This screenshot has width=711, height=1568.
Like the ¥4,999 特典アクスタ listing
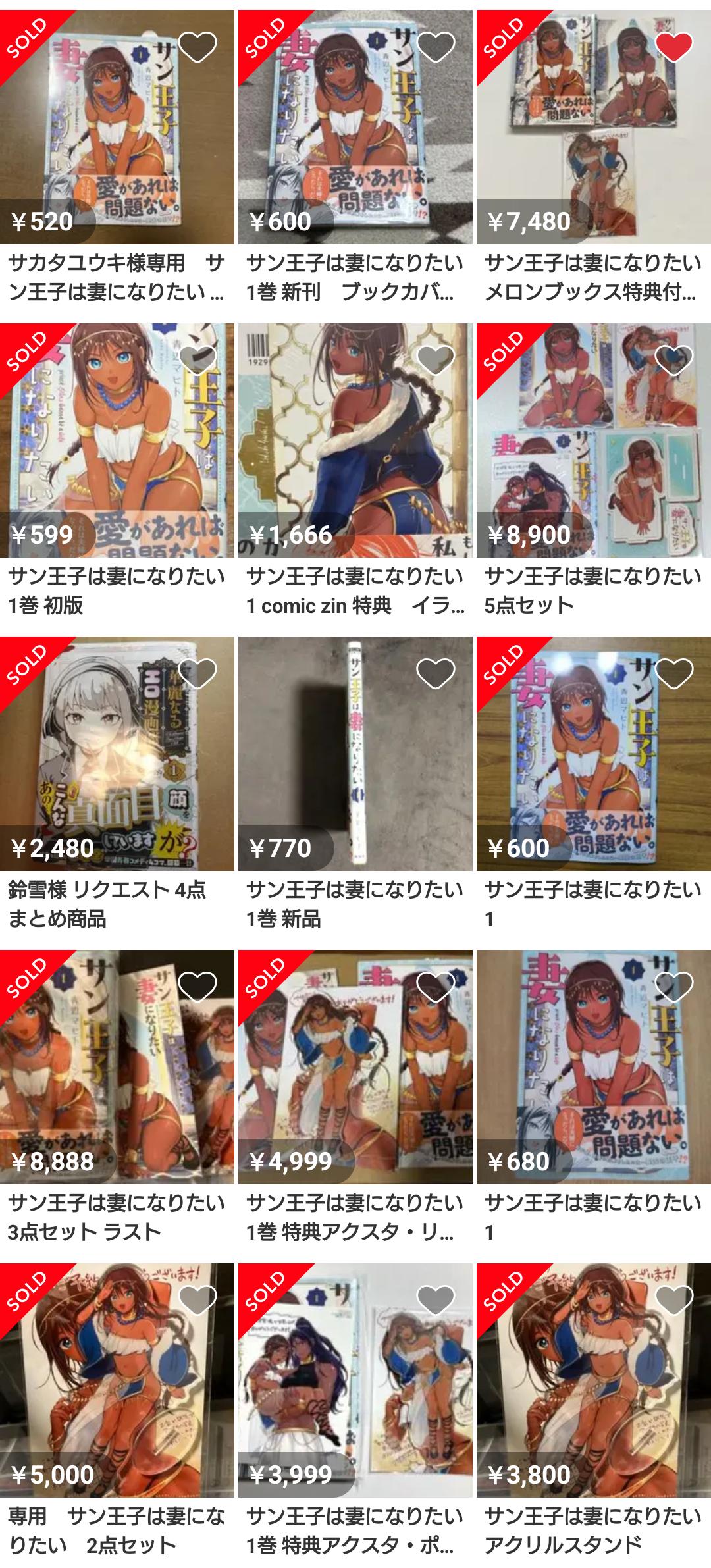436,986
